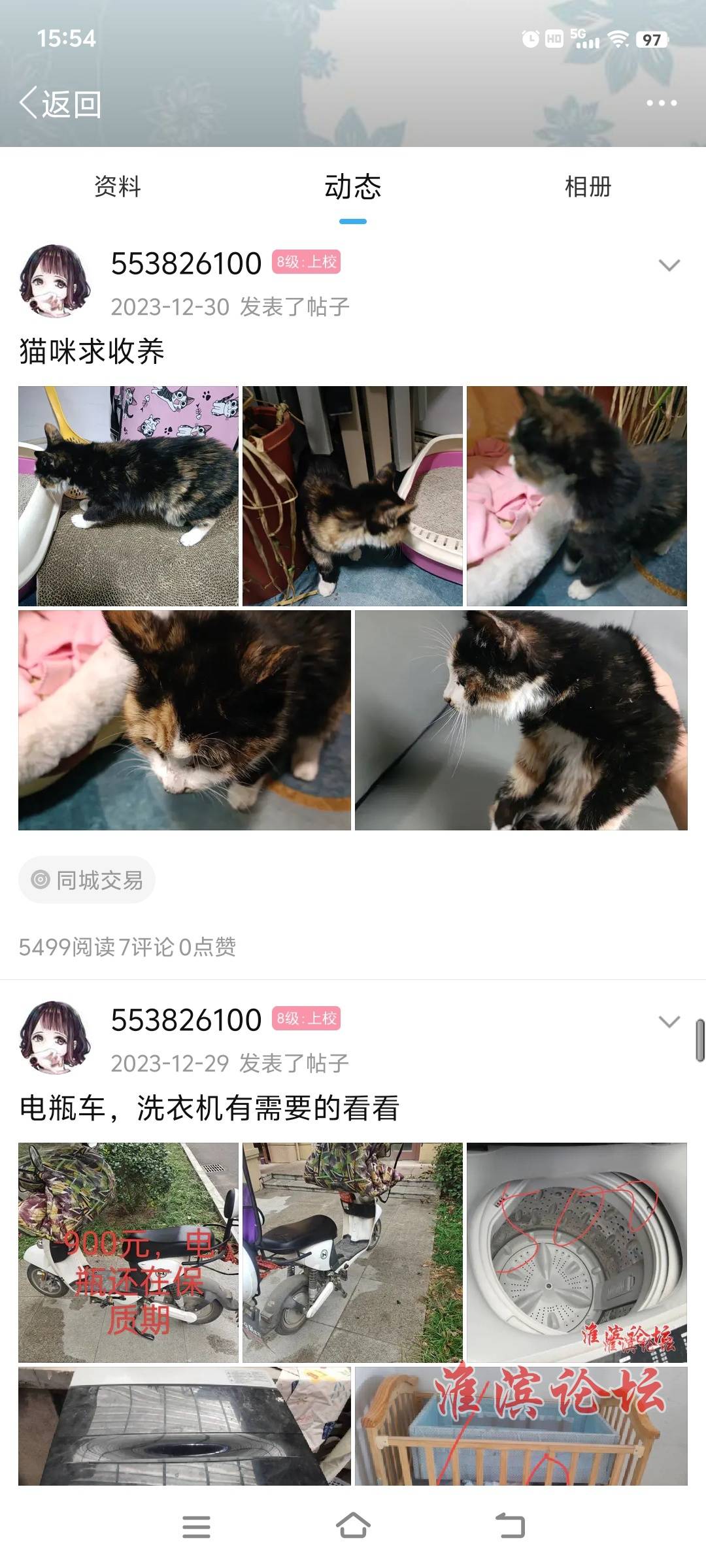
Task: Select the 动态 tab
Action: pyautogui.click(x=353, y=187)
